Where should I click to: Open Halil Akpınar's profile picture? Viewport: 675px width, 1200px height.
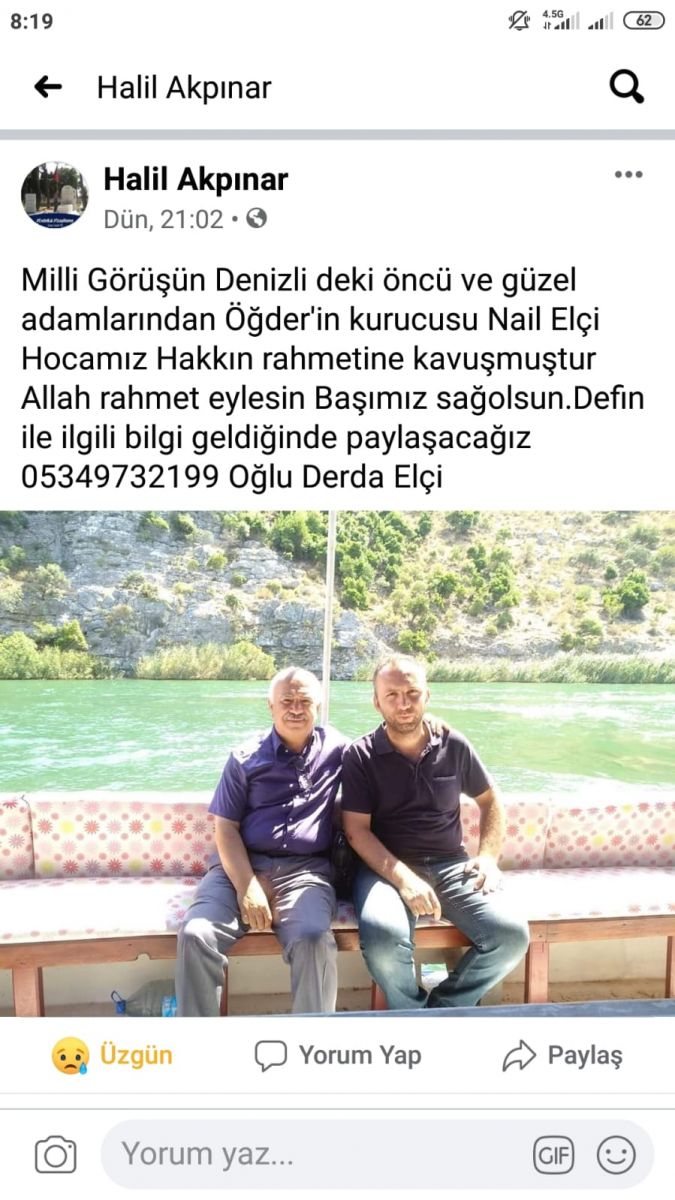pyautogui.click(x=55, y=196)
